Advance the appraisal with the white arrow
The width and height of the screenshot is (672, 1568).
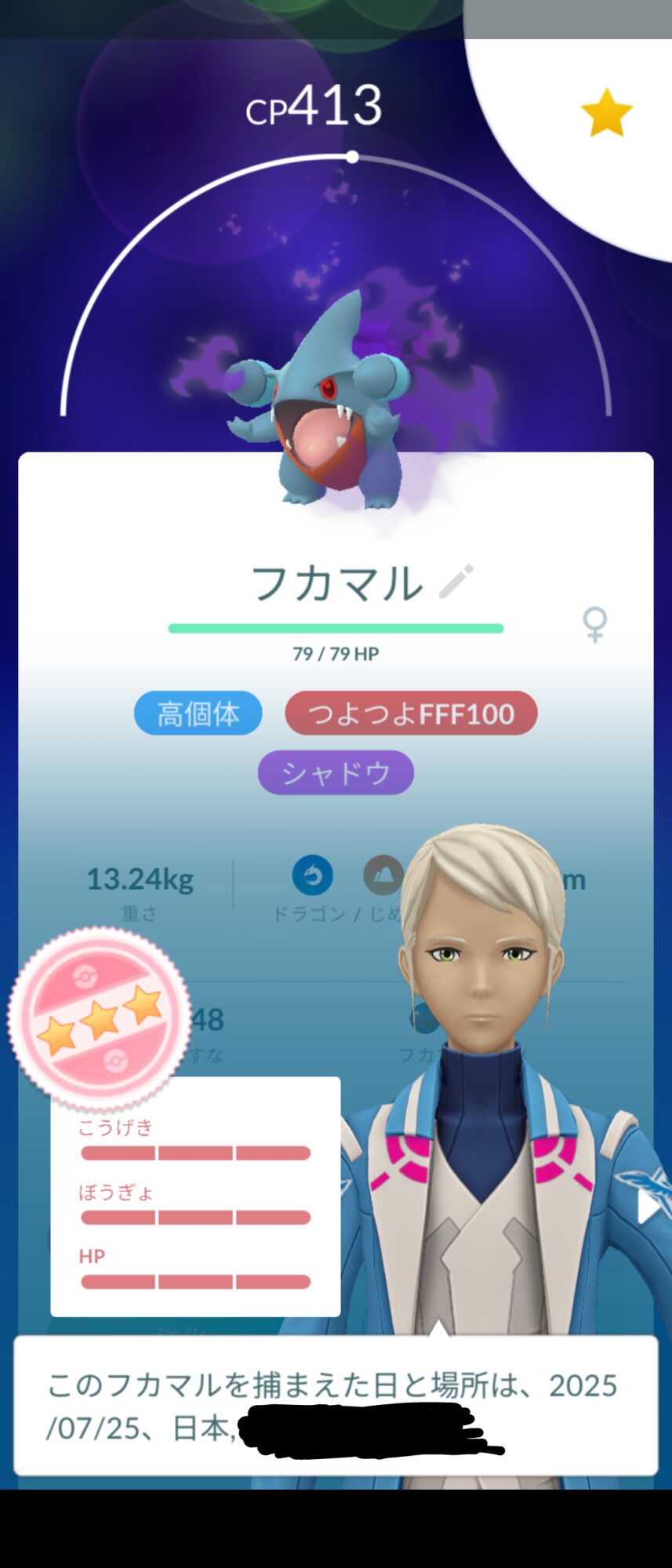click(x=649, y=1206)
